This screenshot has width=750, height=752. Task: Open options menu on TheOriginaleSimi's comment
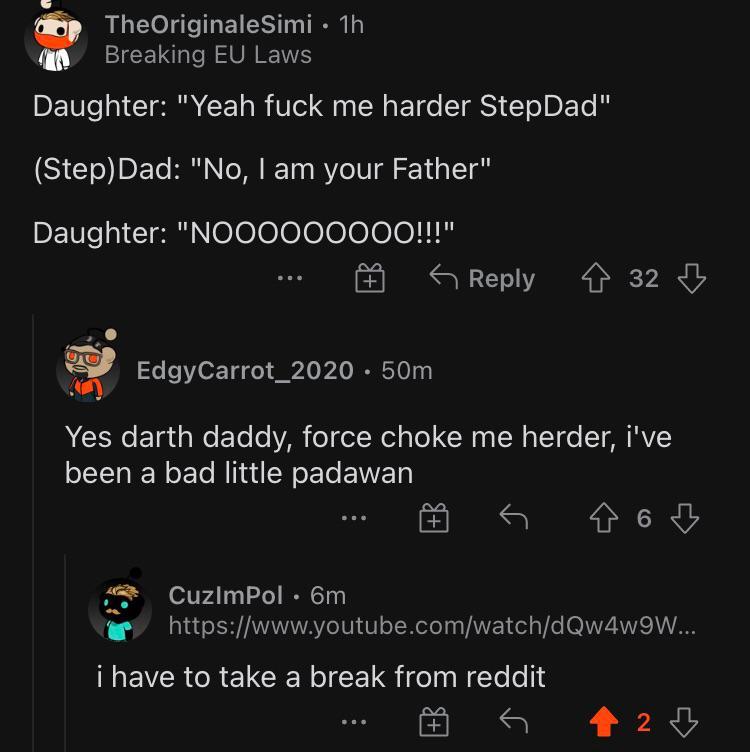(293, 279)
